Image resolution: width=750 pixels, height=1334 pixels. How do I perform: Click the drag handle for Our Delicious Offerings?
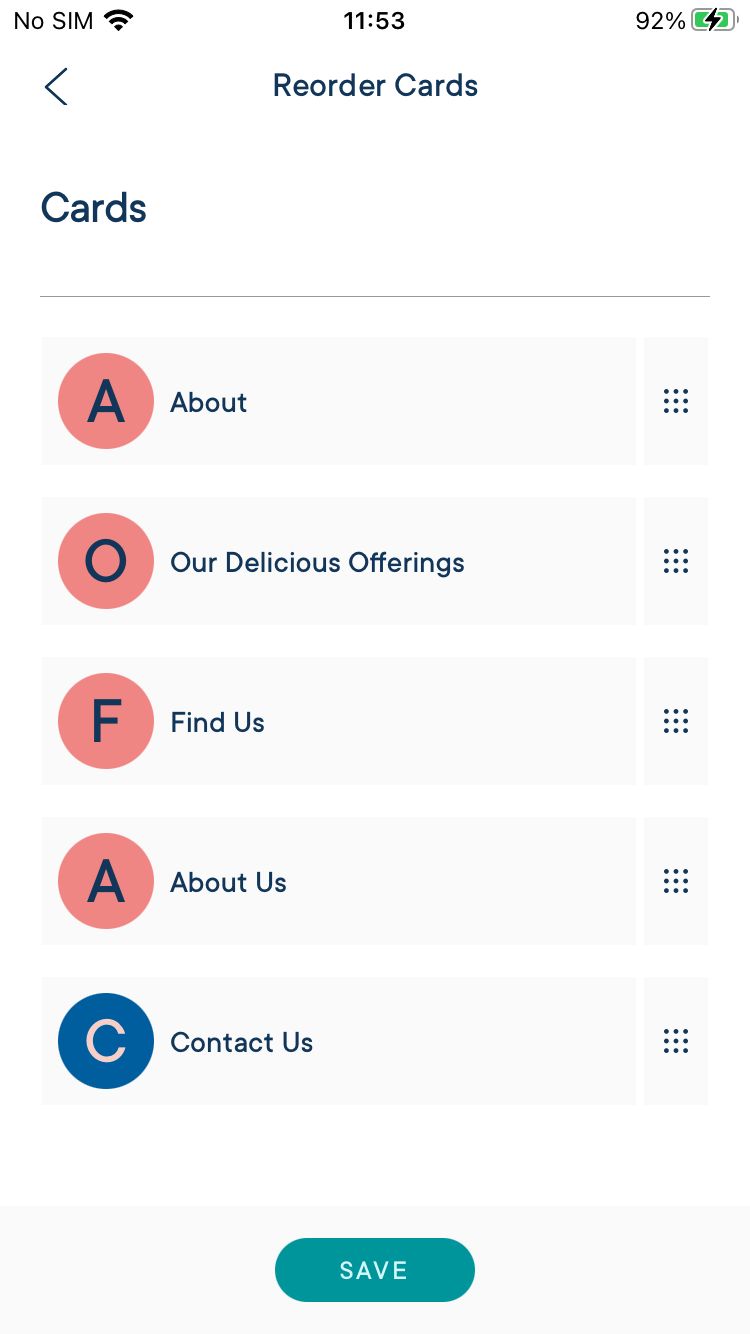click(x=676, y=561)
